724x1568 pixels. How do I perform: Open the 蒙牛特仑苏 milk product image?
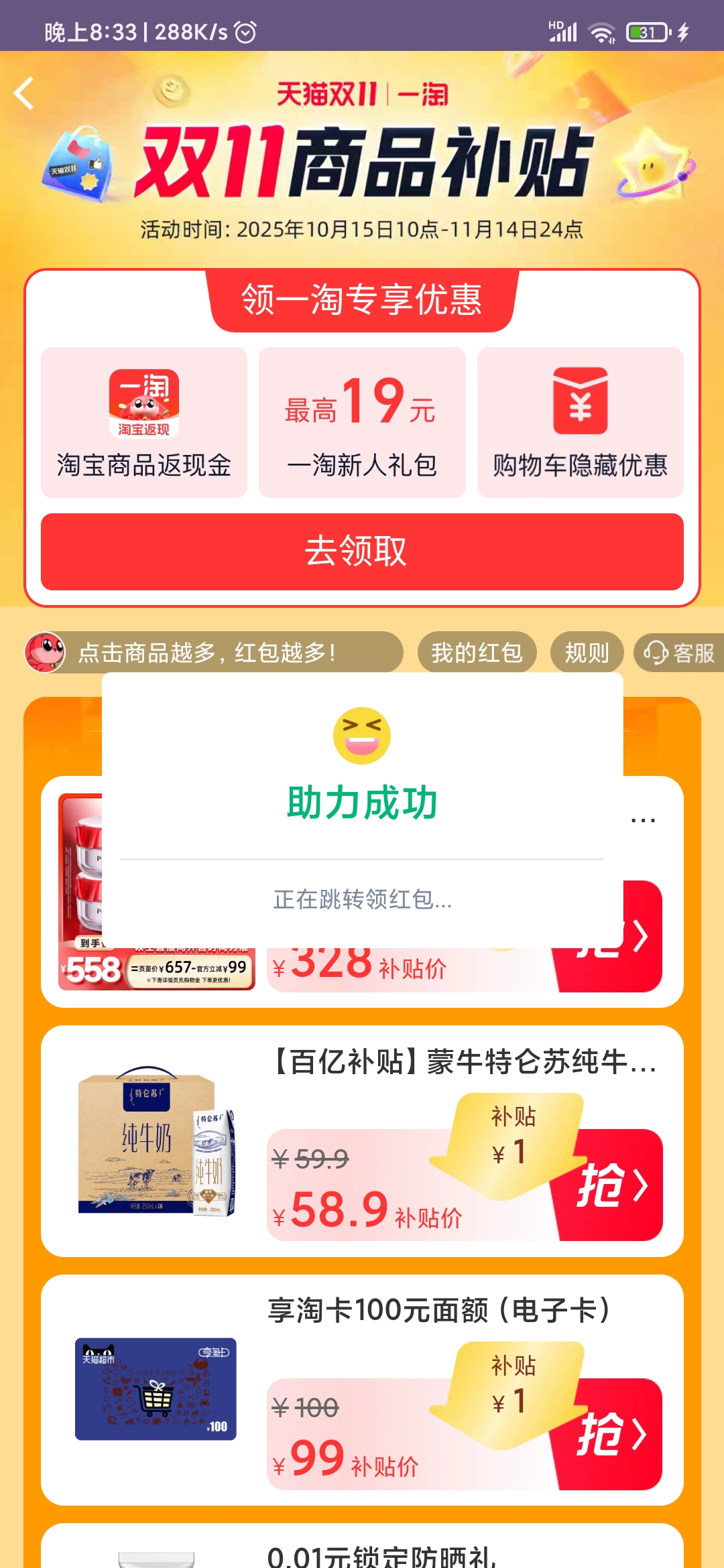tap(156, 1140)
